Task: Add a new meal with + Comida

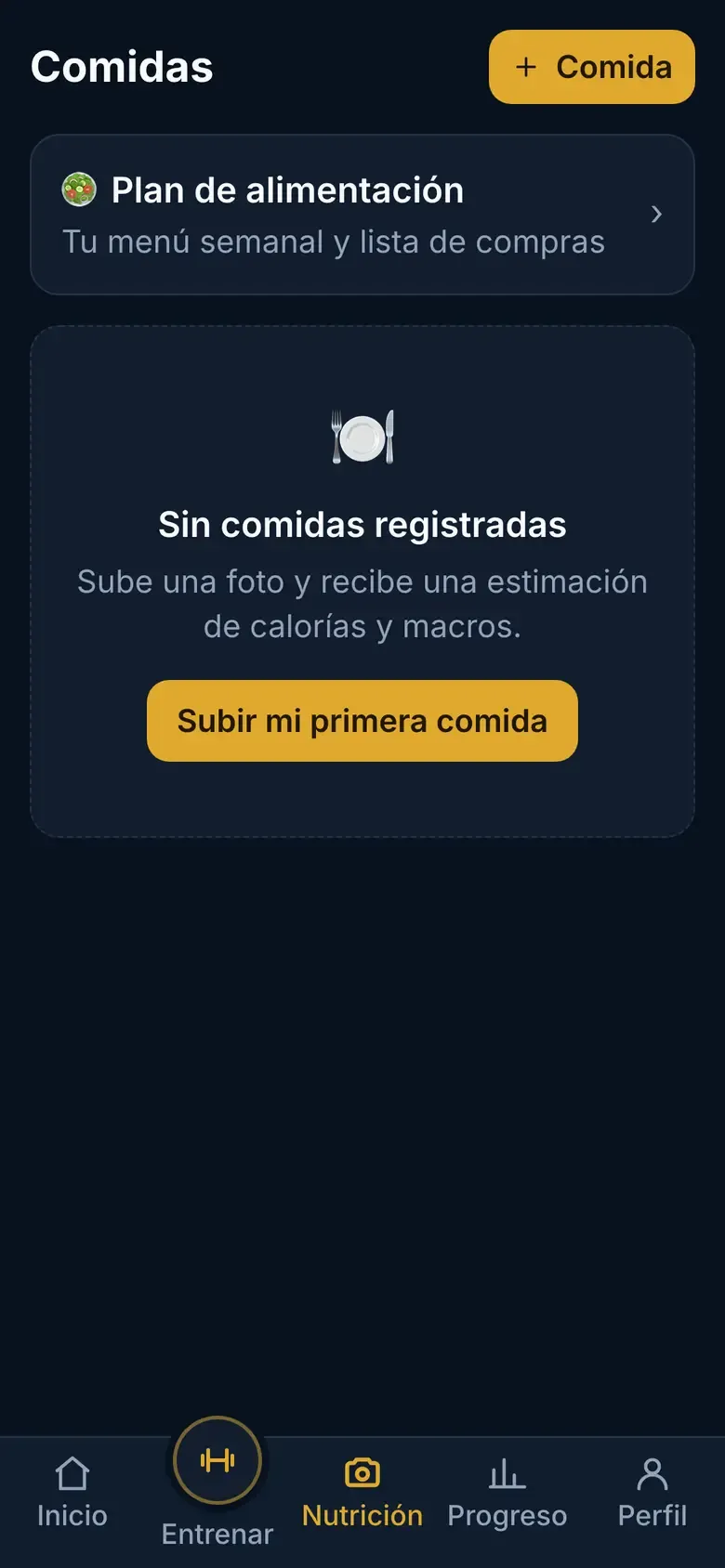Action: (x=592, y=67)
